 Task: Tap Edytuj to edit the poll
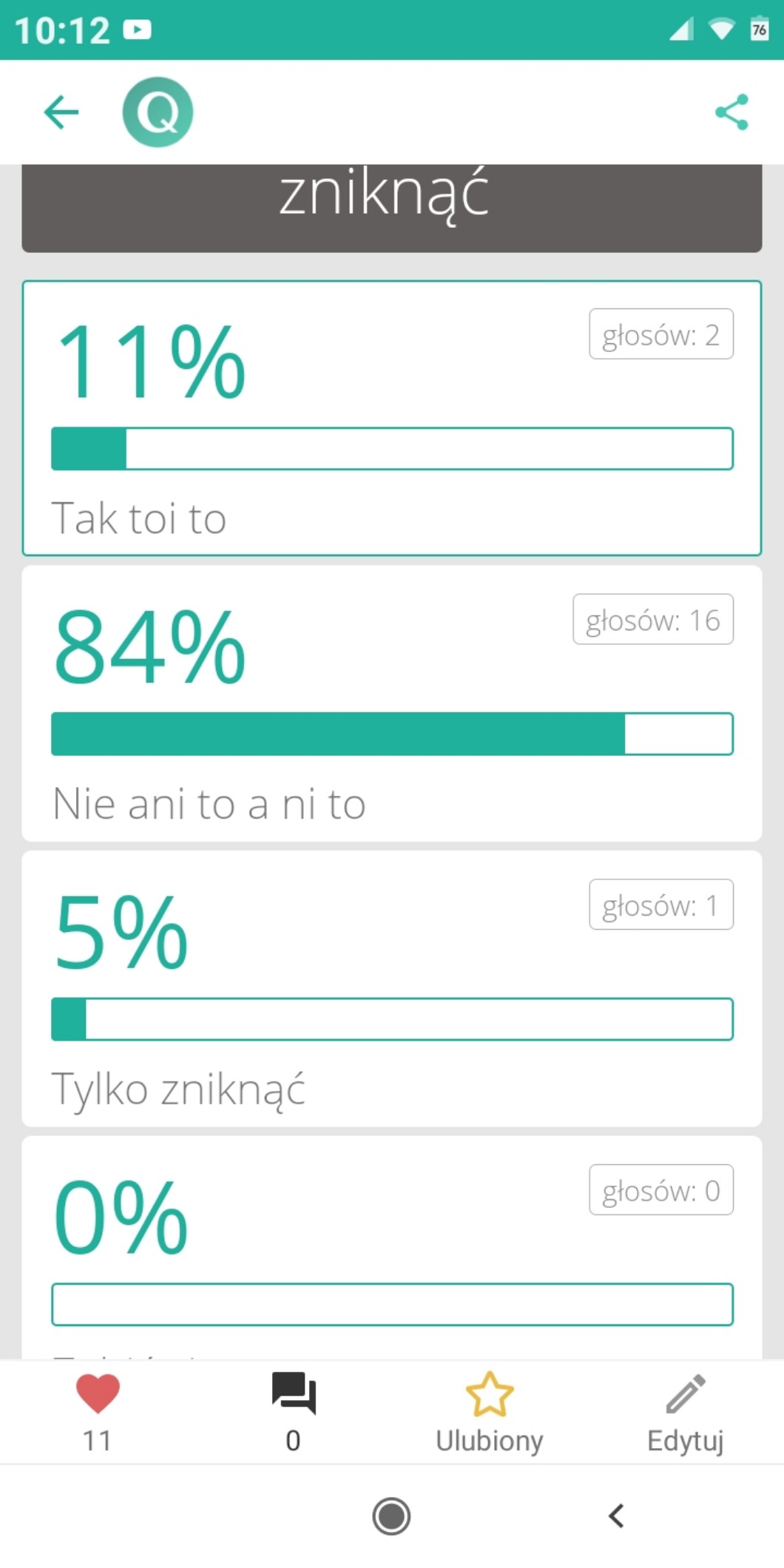pyautogui.click(x=686, y=1411)
